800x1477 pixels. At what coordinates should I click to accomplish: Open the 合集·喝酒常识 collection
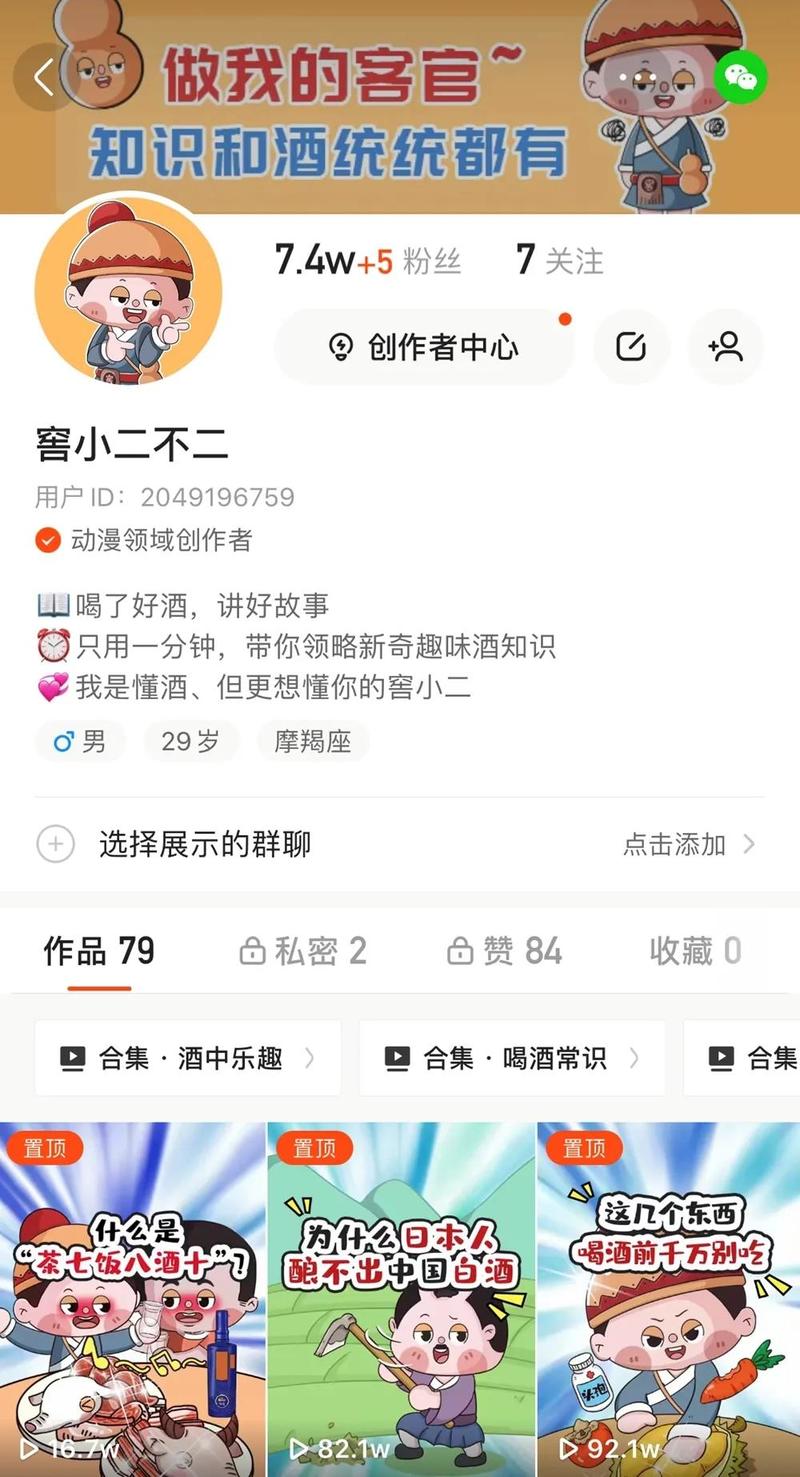coord(512,1058)
